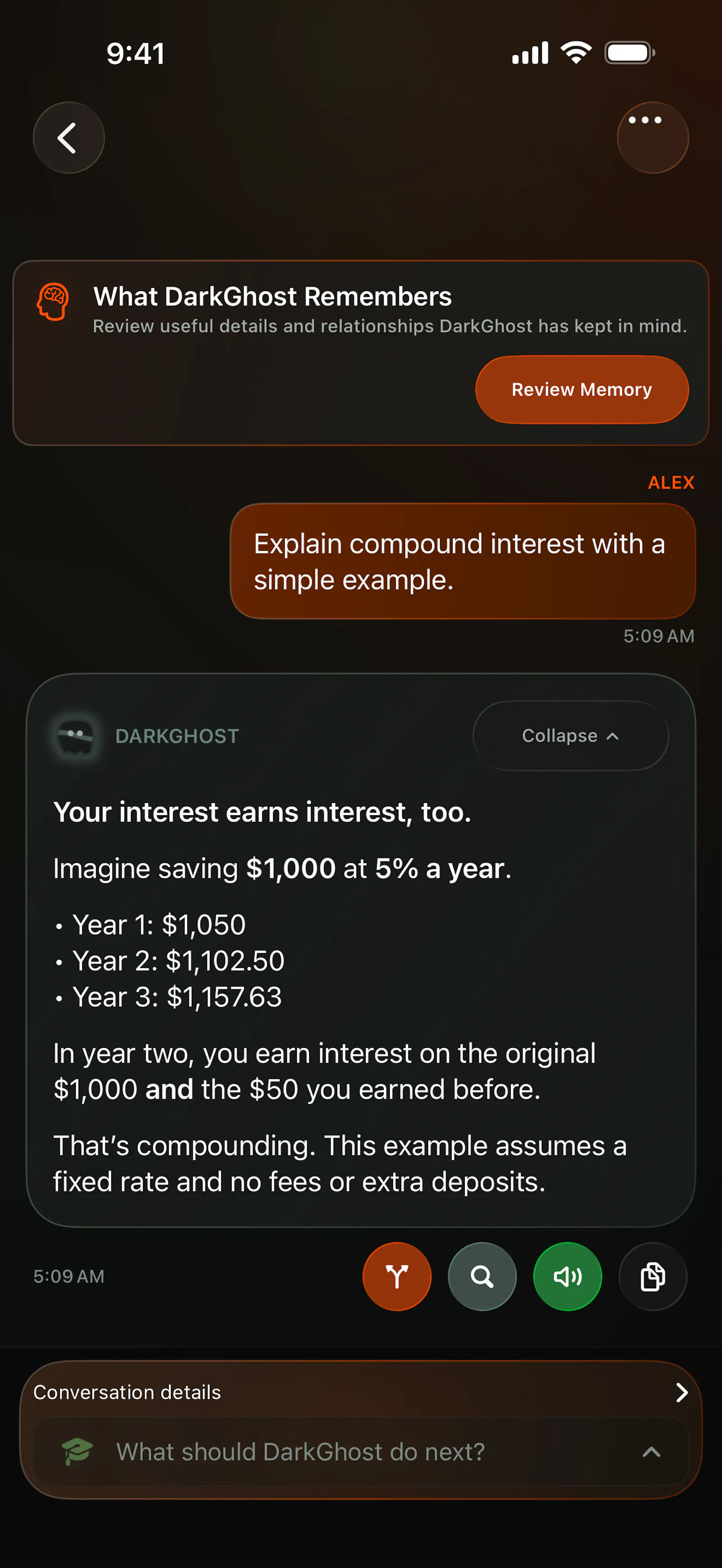Collapse DarkGhost's reply
Screen dimensions: 722x1568
point(570,735)
